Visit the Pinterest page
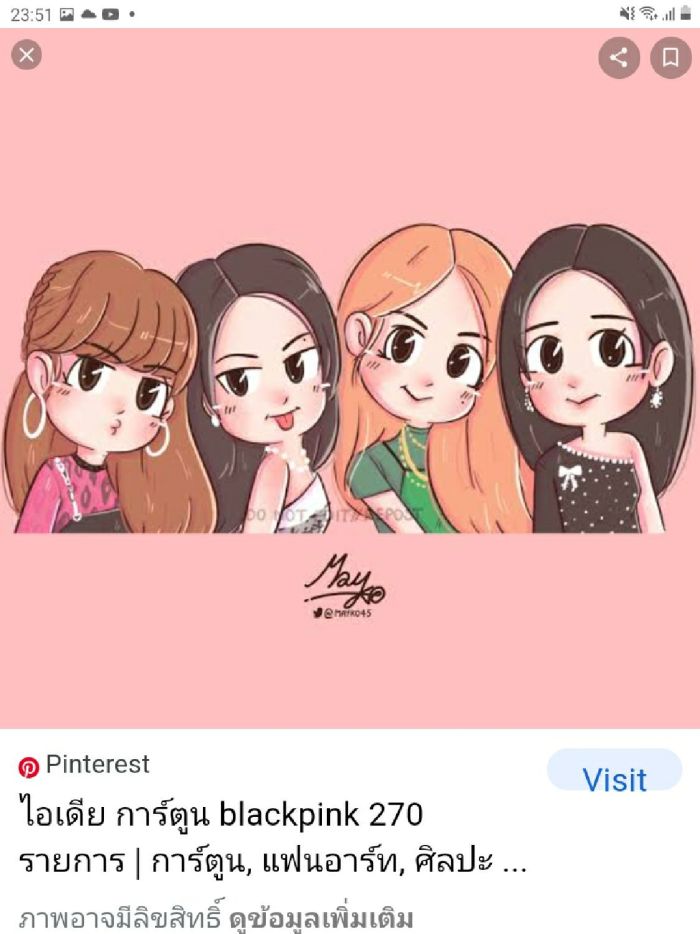The image size is (700, 934). point(614,779)
